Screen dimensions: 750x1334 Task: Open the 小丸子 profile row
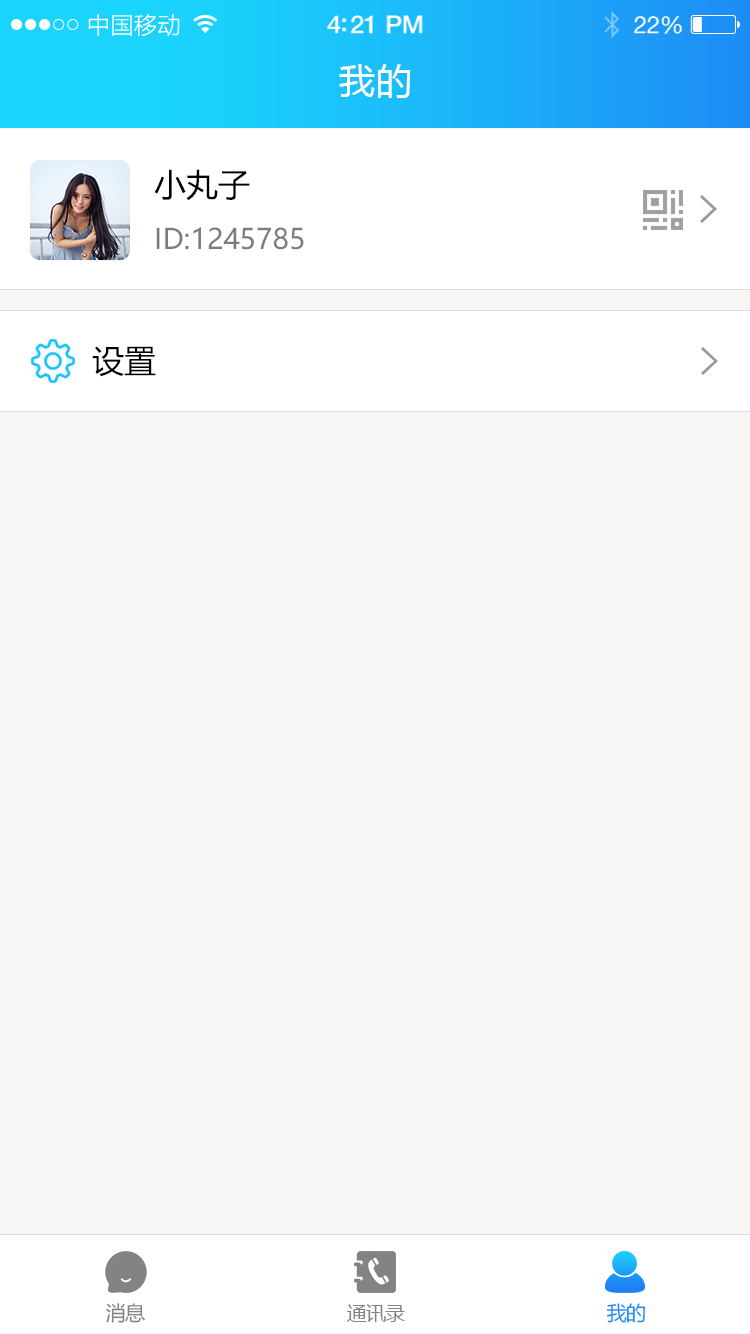point(375,209)
